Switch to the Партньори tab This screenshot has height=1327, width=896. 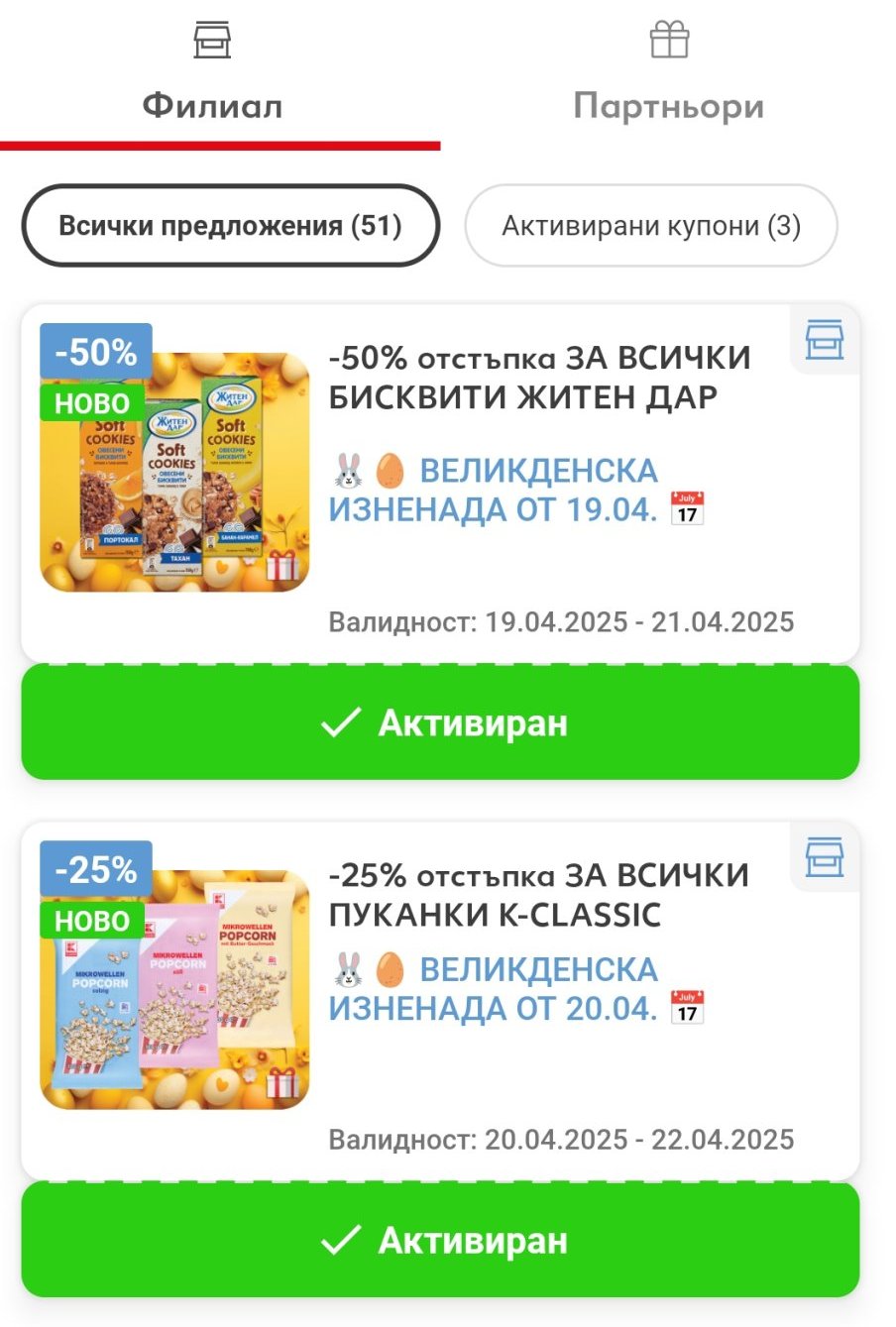pos(669,75)
